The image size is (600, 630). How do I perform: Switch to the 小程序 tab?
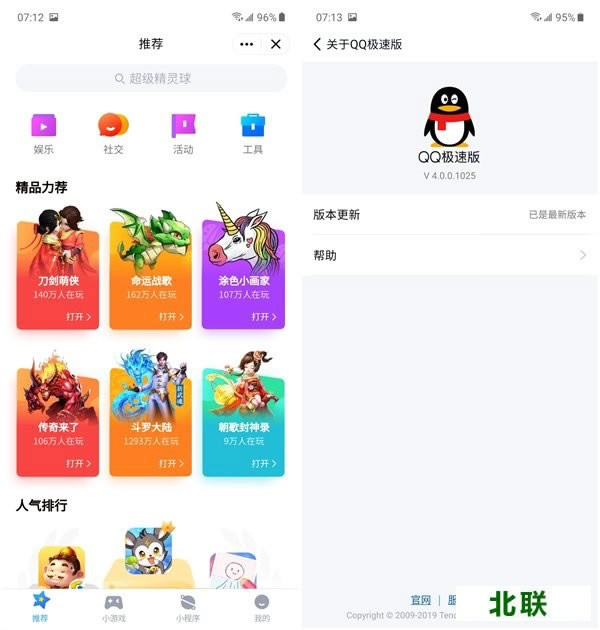click(187, 608)
